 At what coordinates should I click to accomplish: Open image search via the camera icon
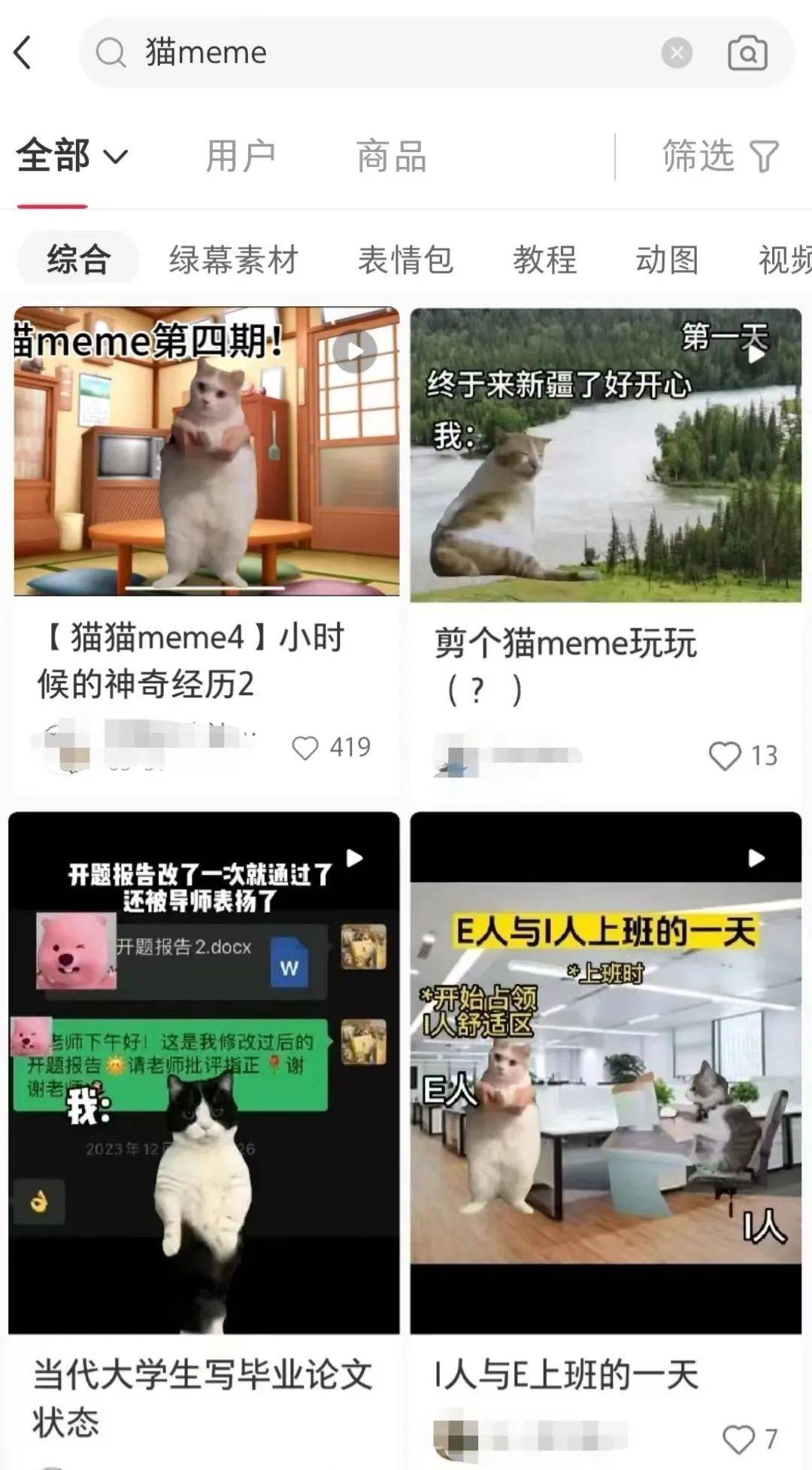coord(746,53)
